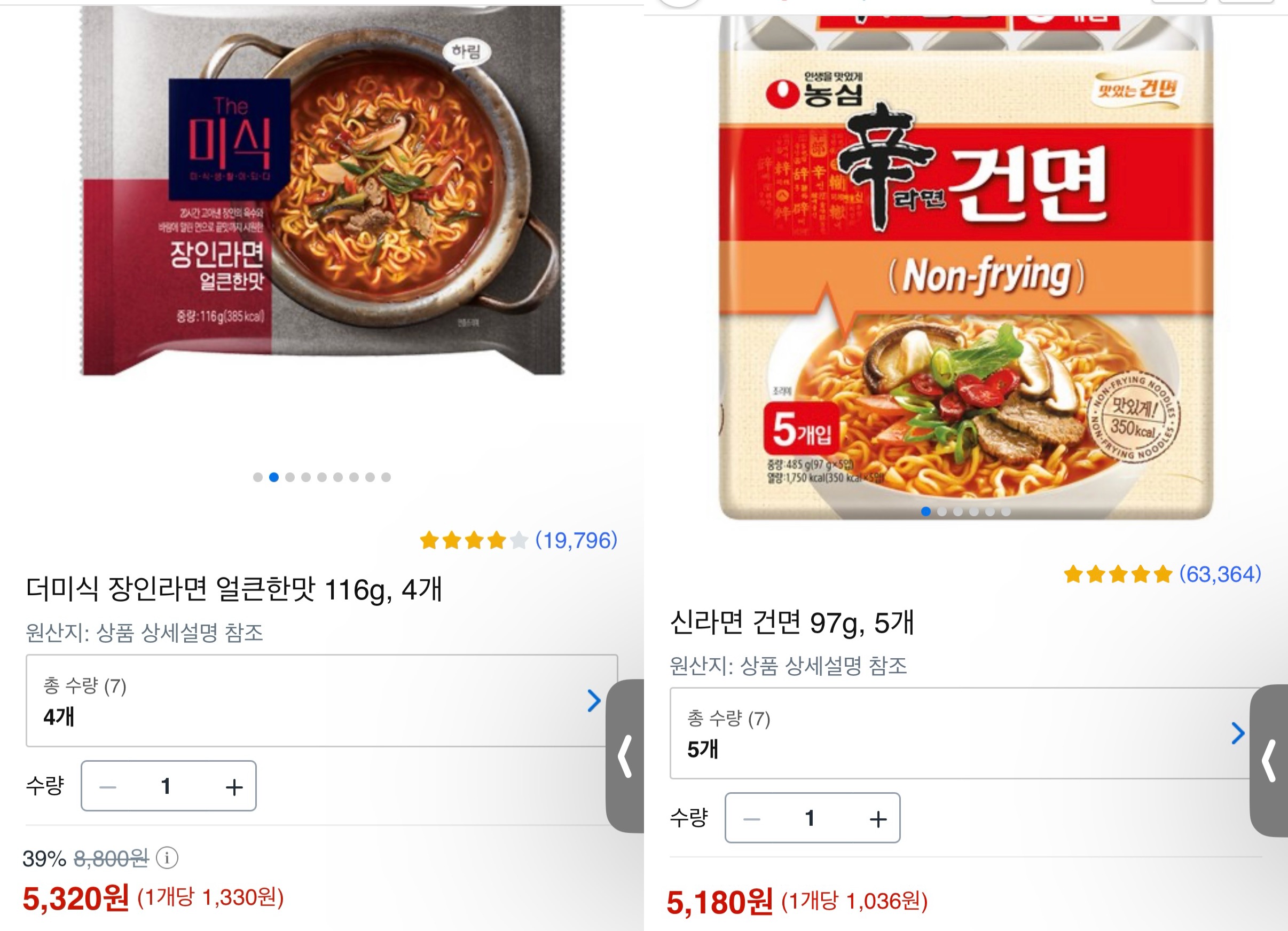Decrease quantity of 신라면 건면
The height and width of the screenshot is (931, 1288).
coord(752,818)
